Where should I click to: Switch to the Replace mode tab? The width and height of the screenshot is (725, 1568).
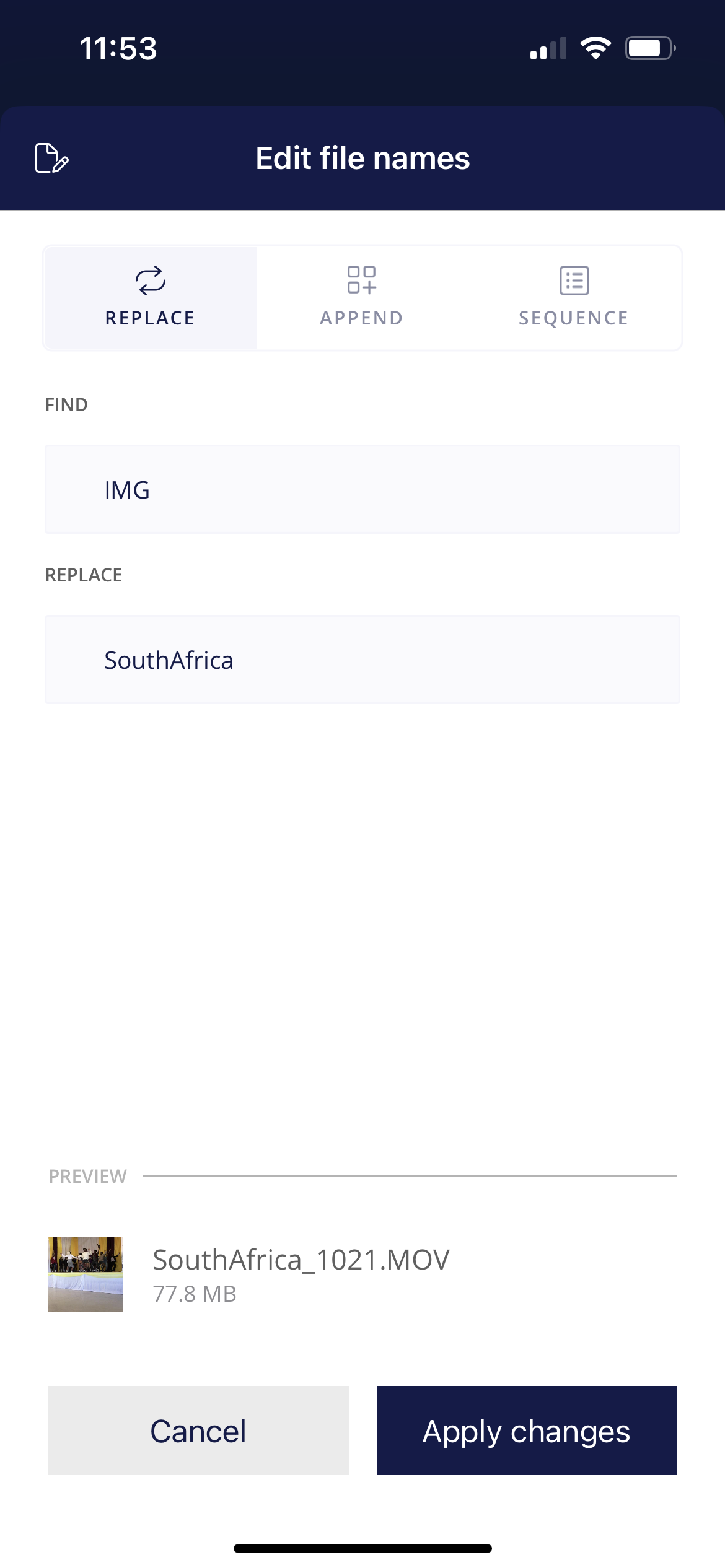pyautogui.click(x=151, y=298)
